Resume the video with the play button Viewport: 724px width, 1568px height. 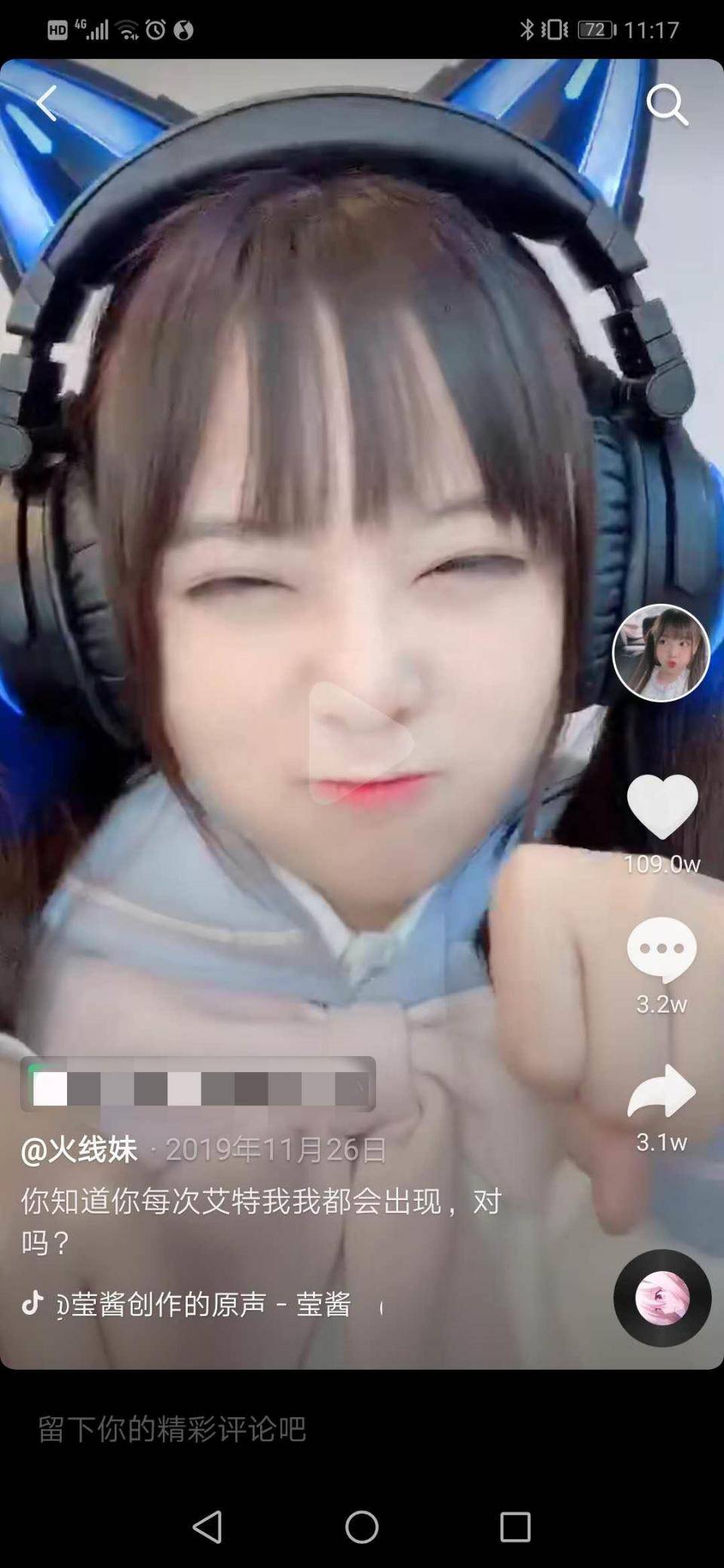click(360, 743)
